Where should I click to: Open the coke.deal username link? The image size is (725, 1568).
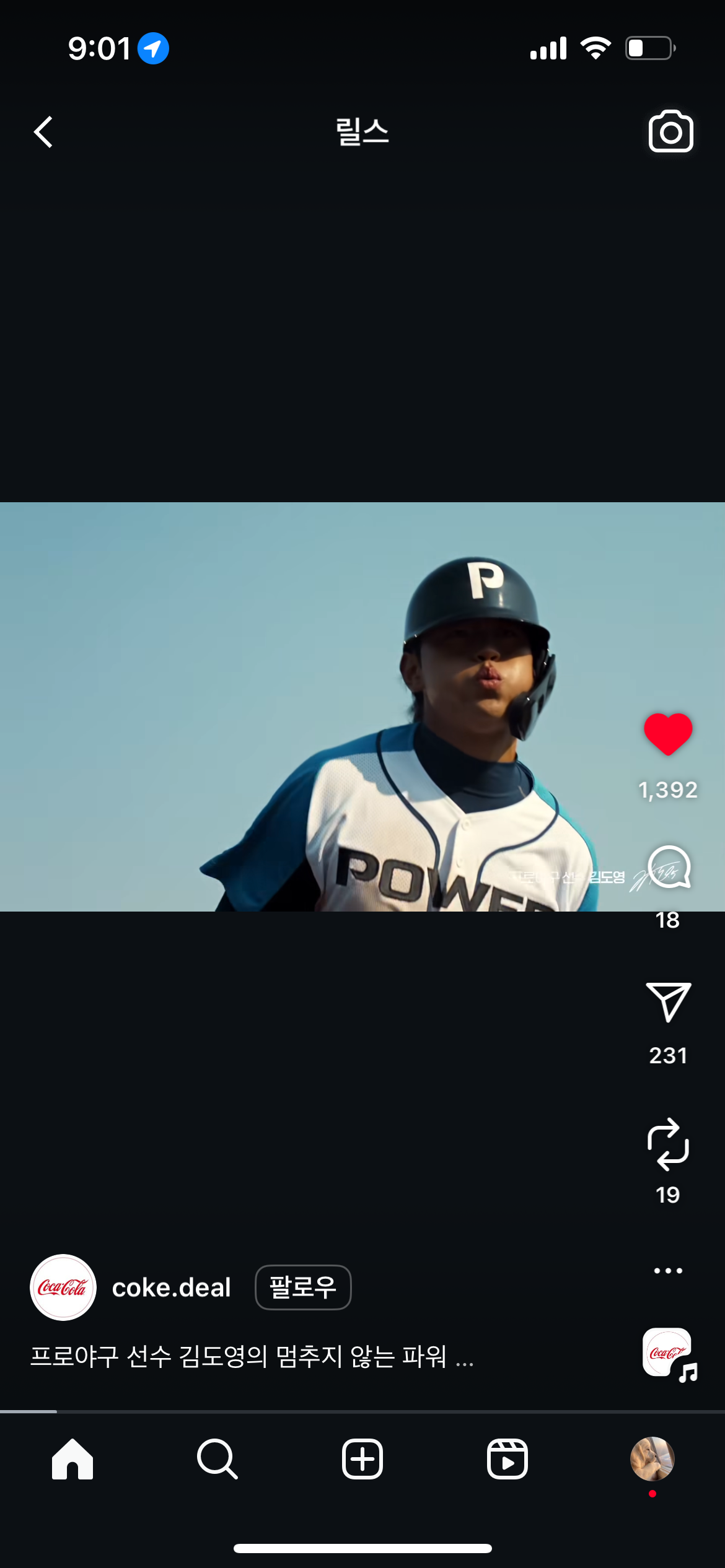click(x=171, y=1287)
